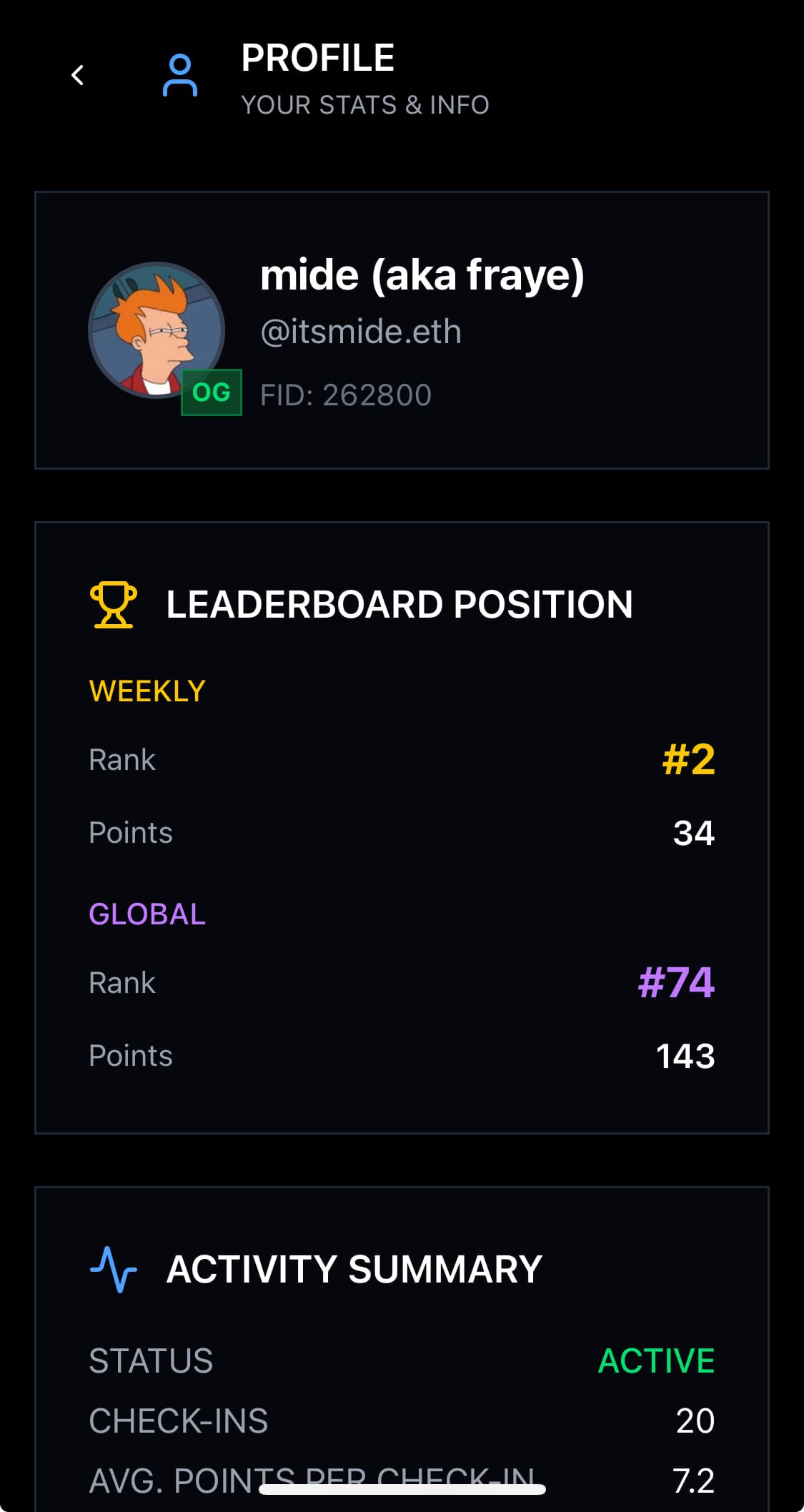Click the weekly rank #2 value
Image resolution: width=804 pixels, height=1512 pixels.
(688, 761)
